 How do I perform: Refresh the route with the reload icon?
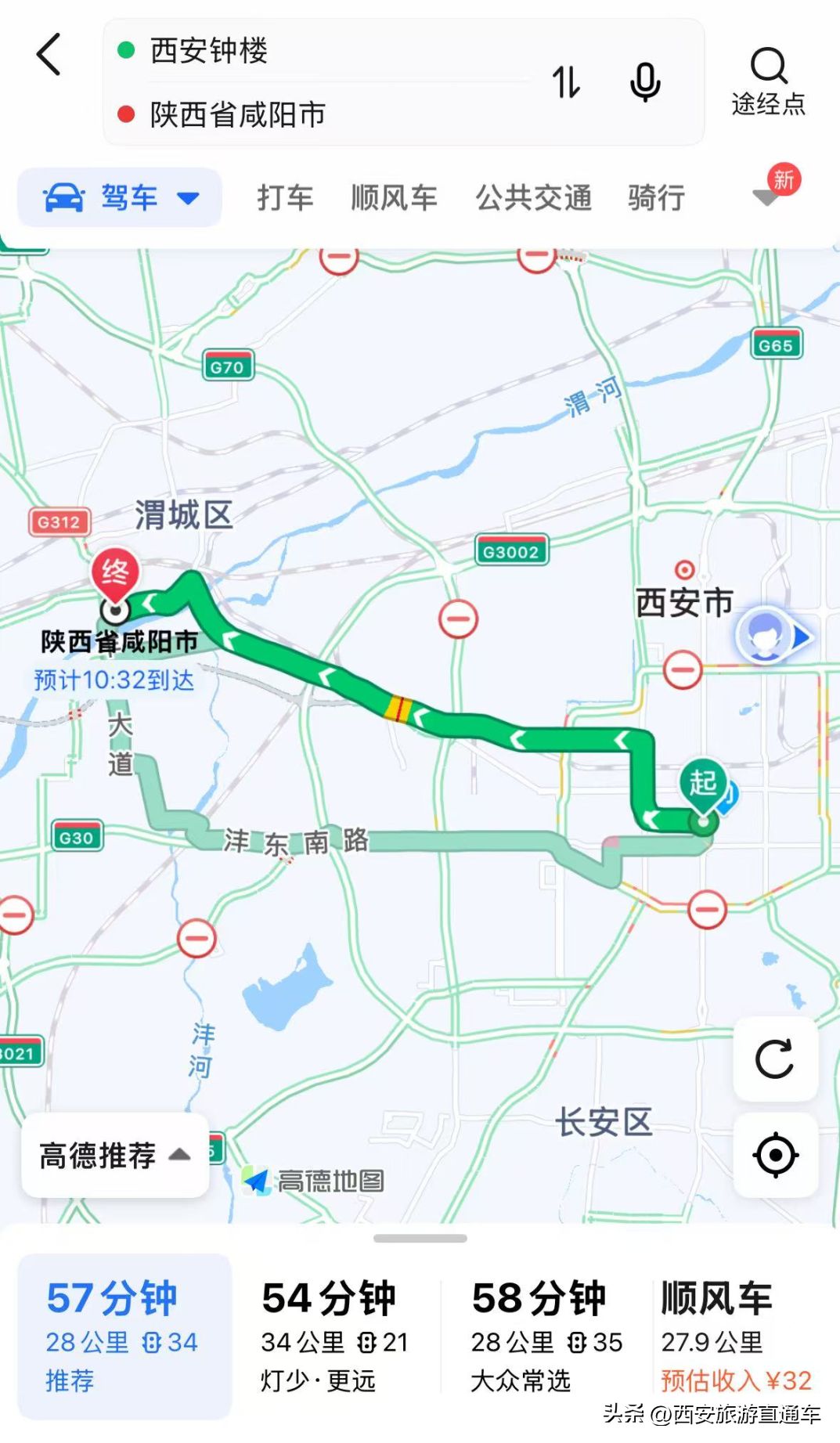point(775,1059)
